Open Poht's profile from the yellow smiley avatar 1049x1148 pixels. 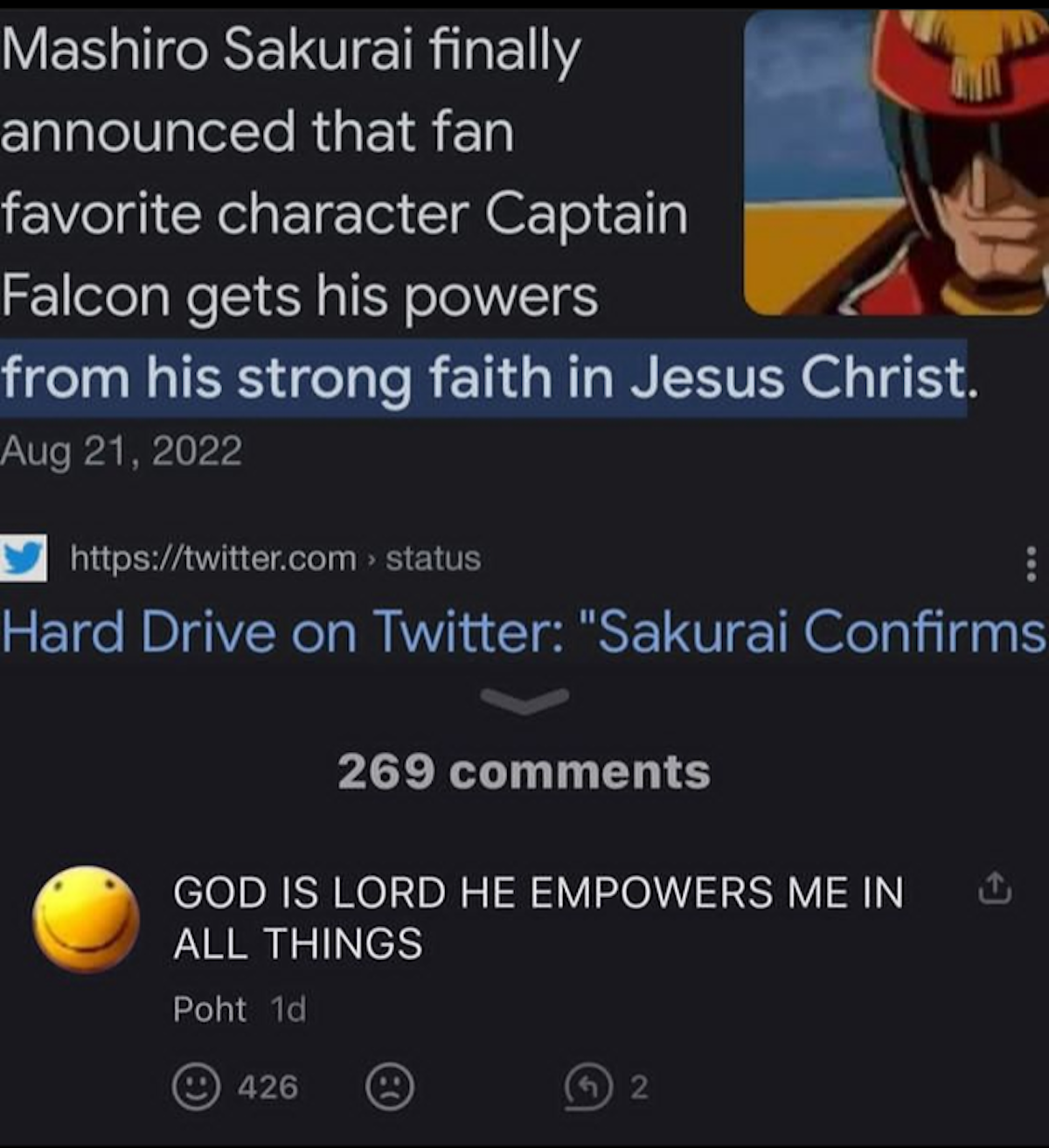click(86, 919)
